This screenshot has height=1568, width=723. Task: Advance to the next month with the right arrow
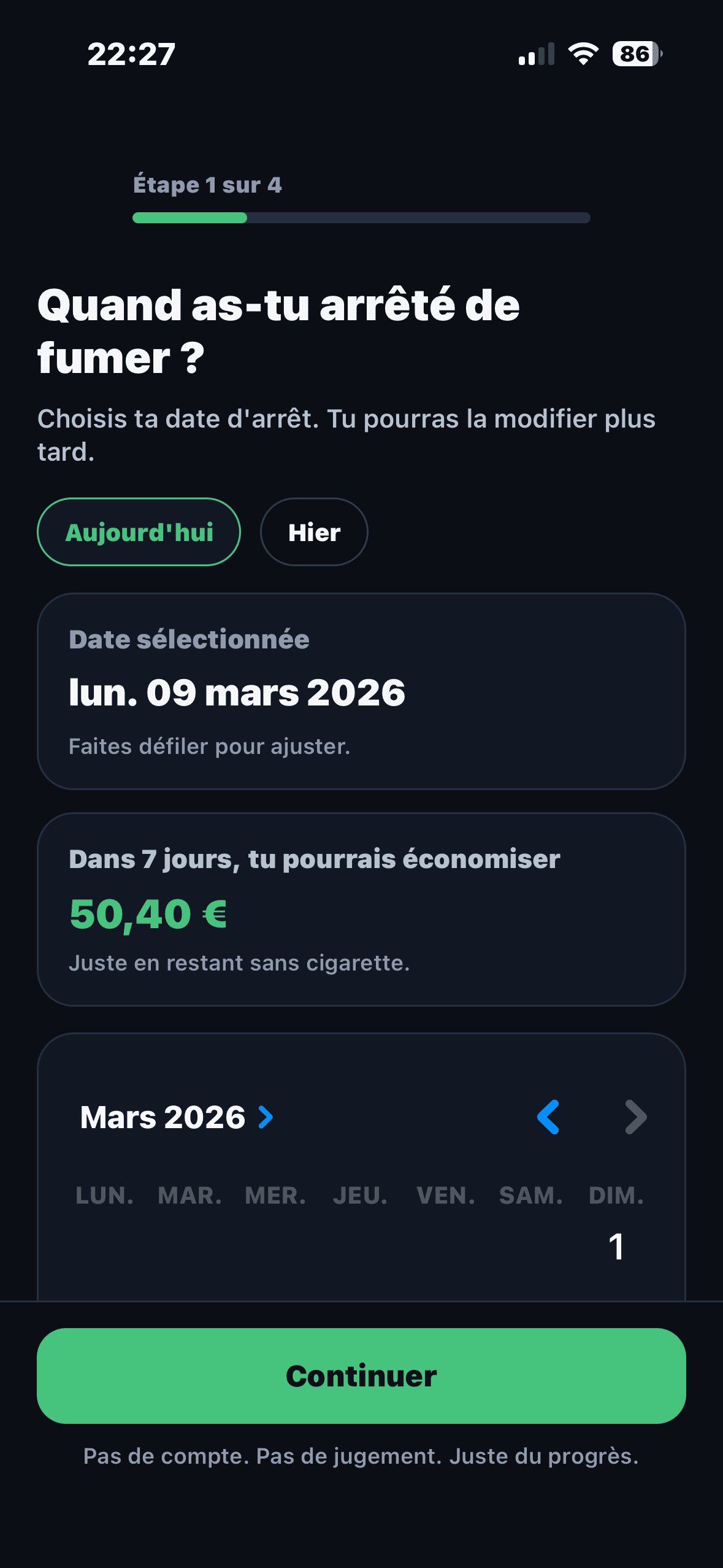[x=635, y=1117]
